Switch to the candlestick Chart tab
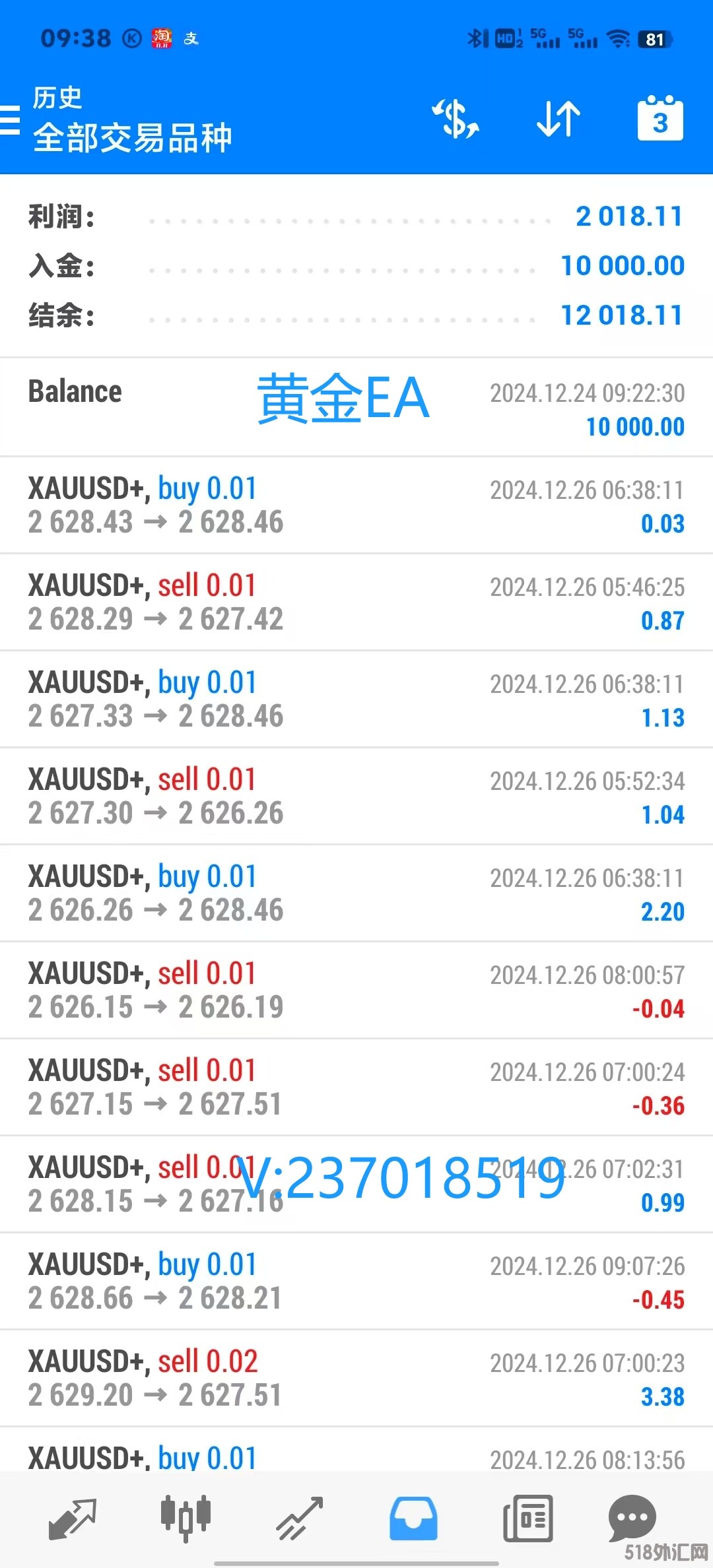This screenshot has width=713, height=1568. [x=186, y=1518]
